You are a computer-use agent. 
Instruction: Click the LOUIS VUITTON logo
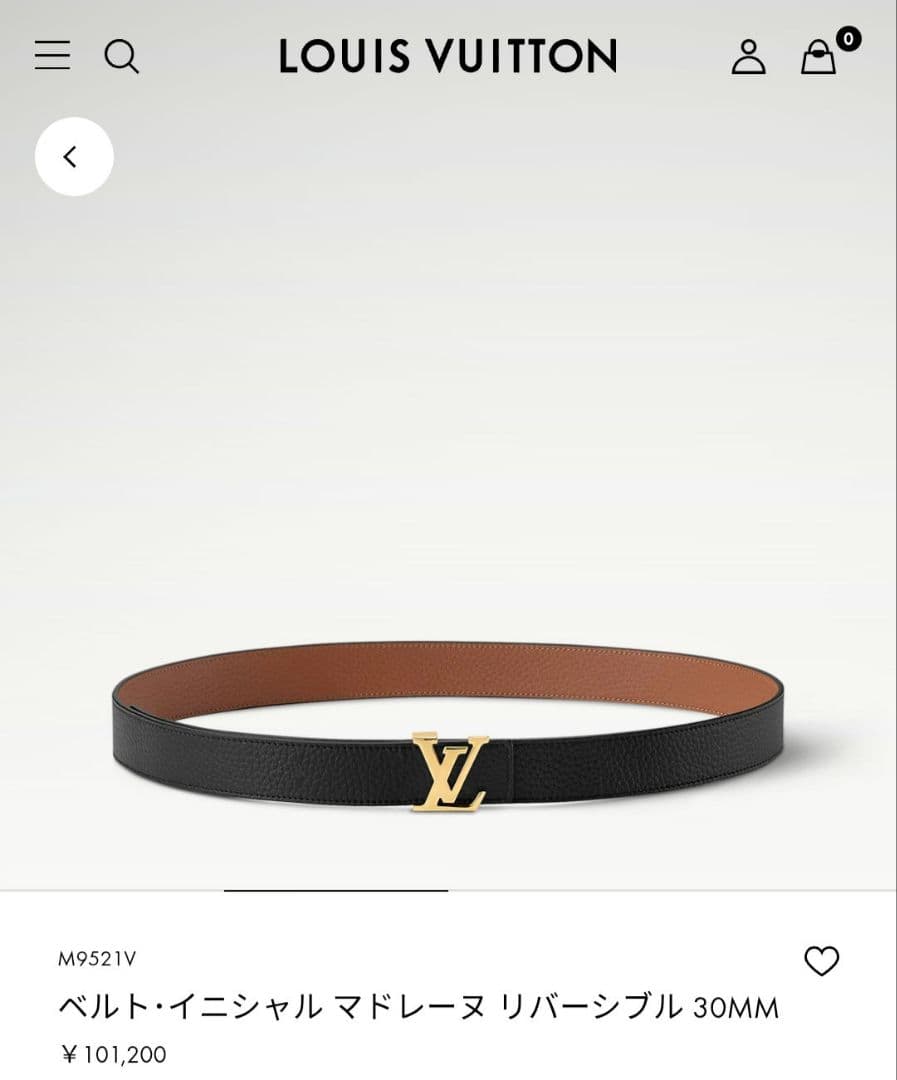[447, 57]
